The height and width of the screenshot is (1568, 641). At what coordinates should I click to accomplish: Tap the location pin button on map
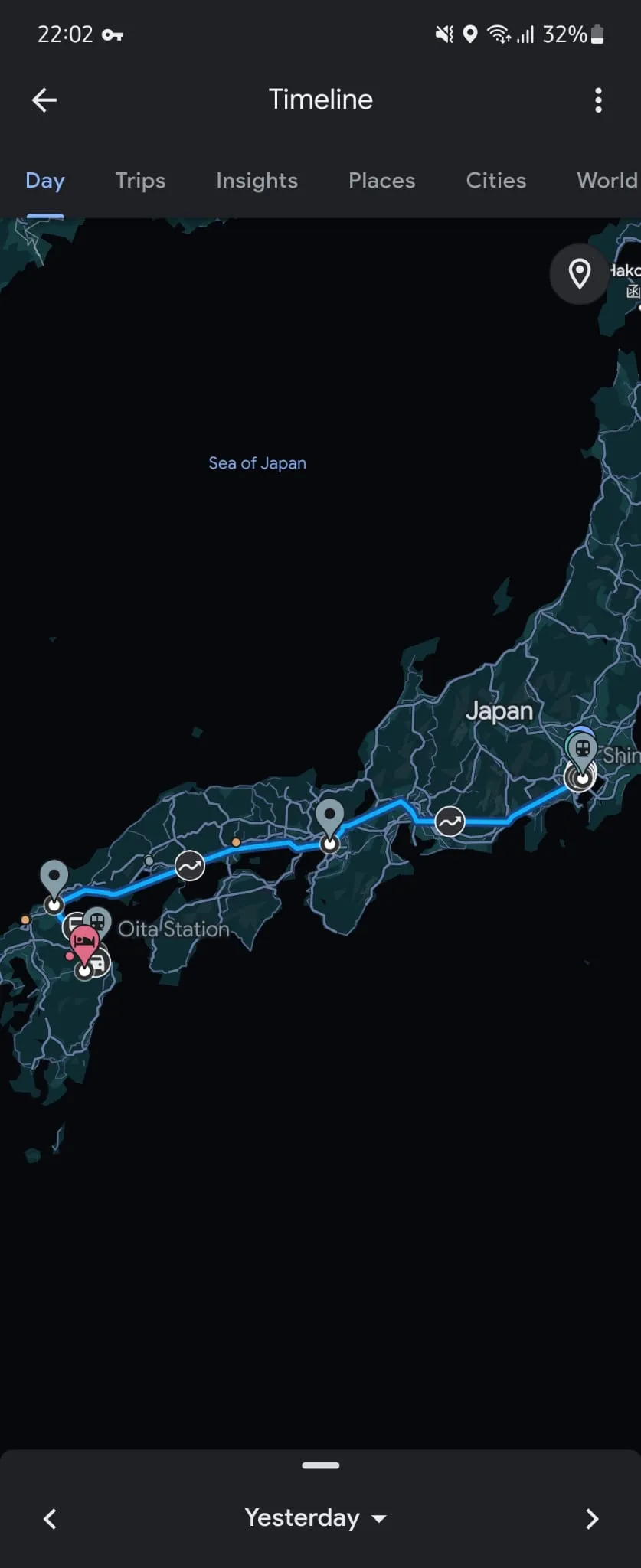click(579, 273)
